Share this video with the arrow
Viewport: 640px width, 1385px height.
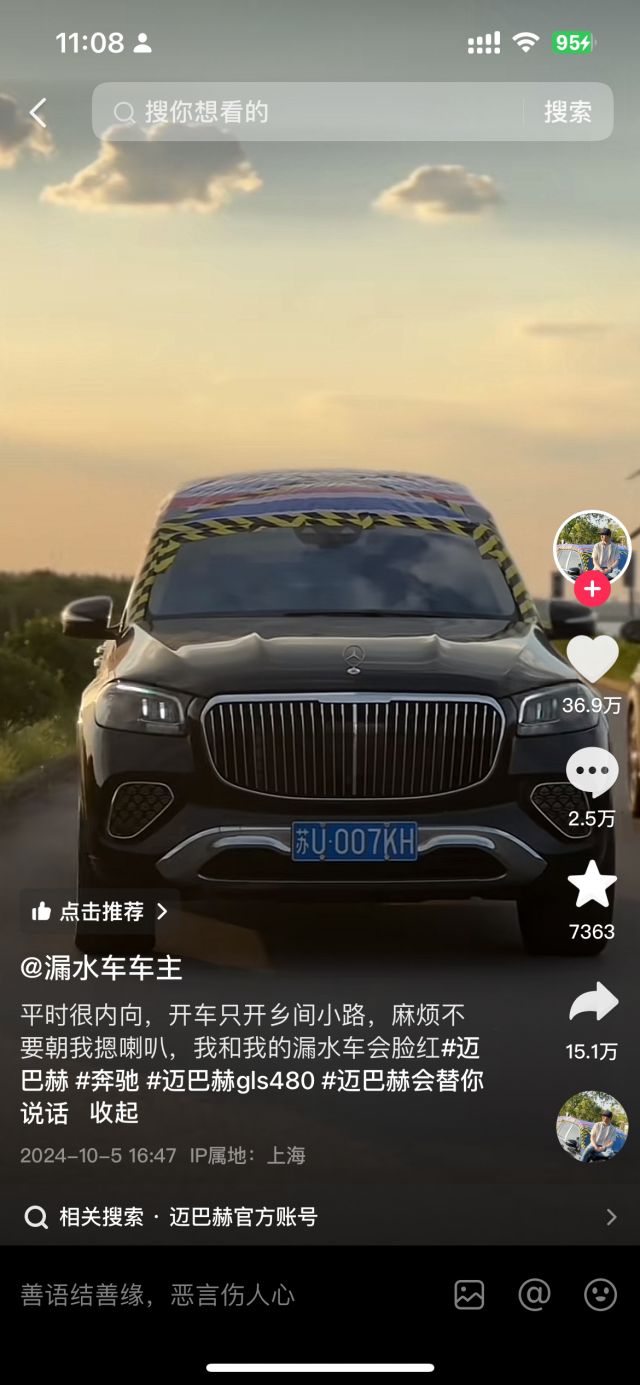(x=592, y=1003)
